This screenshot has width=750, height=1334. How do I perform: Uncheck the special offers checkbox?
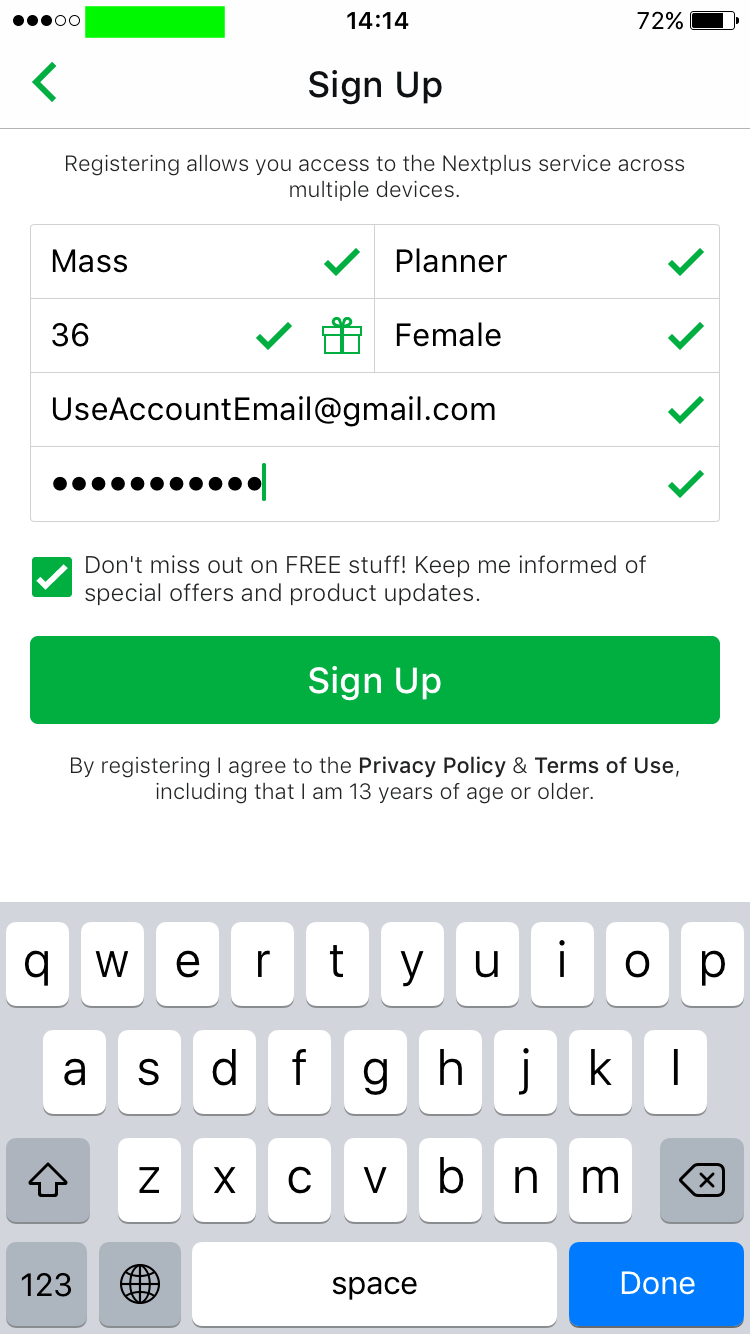coord(52,578)
